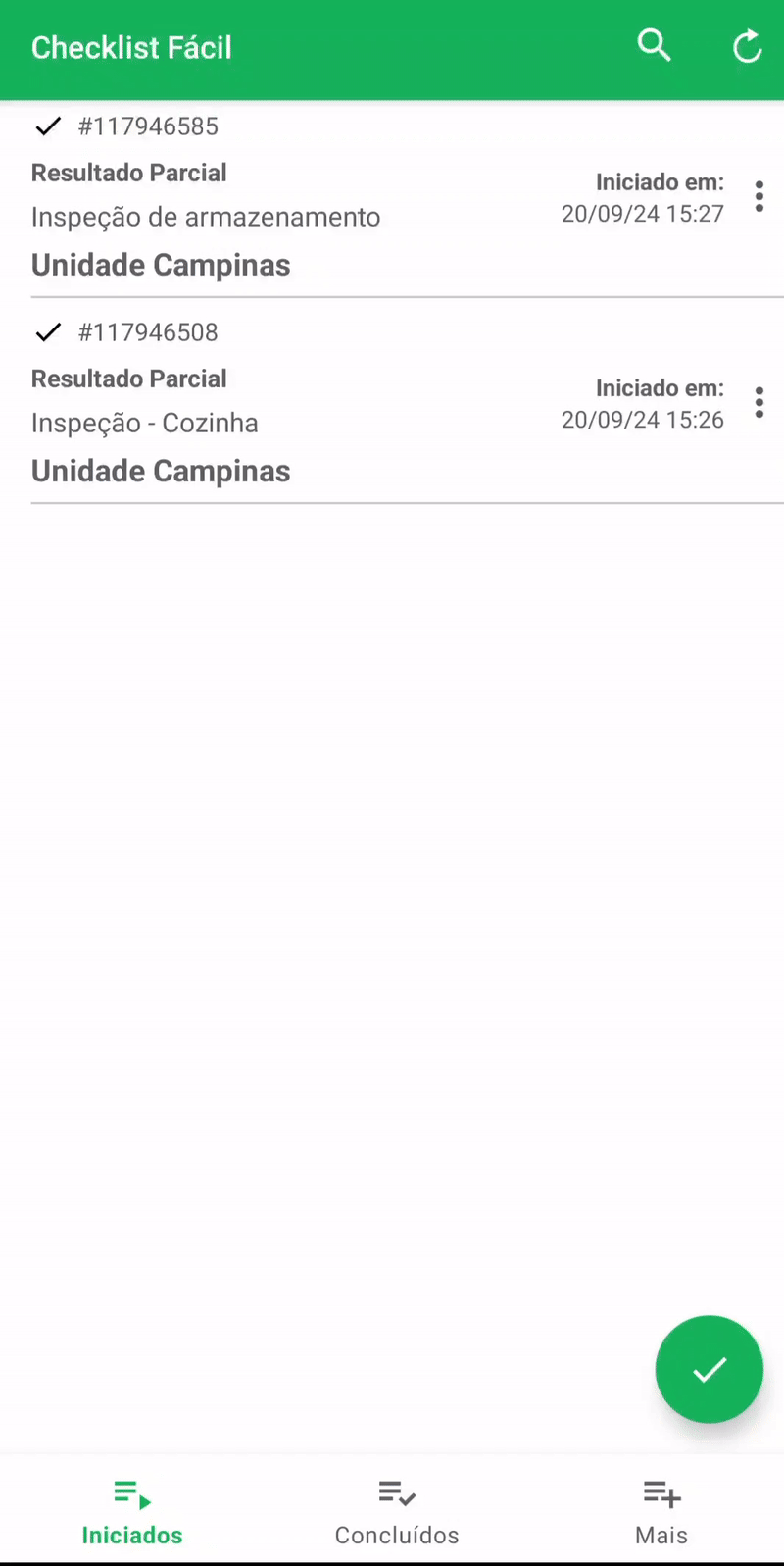Switch to the Concluídos tab
The width and height of the screenshot is (784, 1566).
coord(397,1512)
